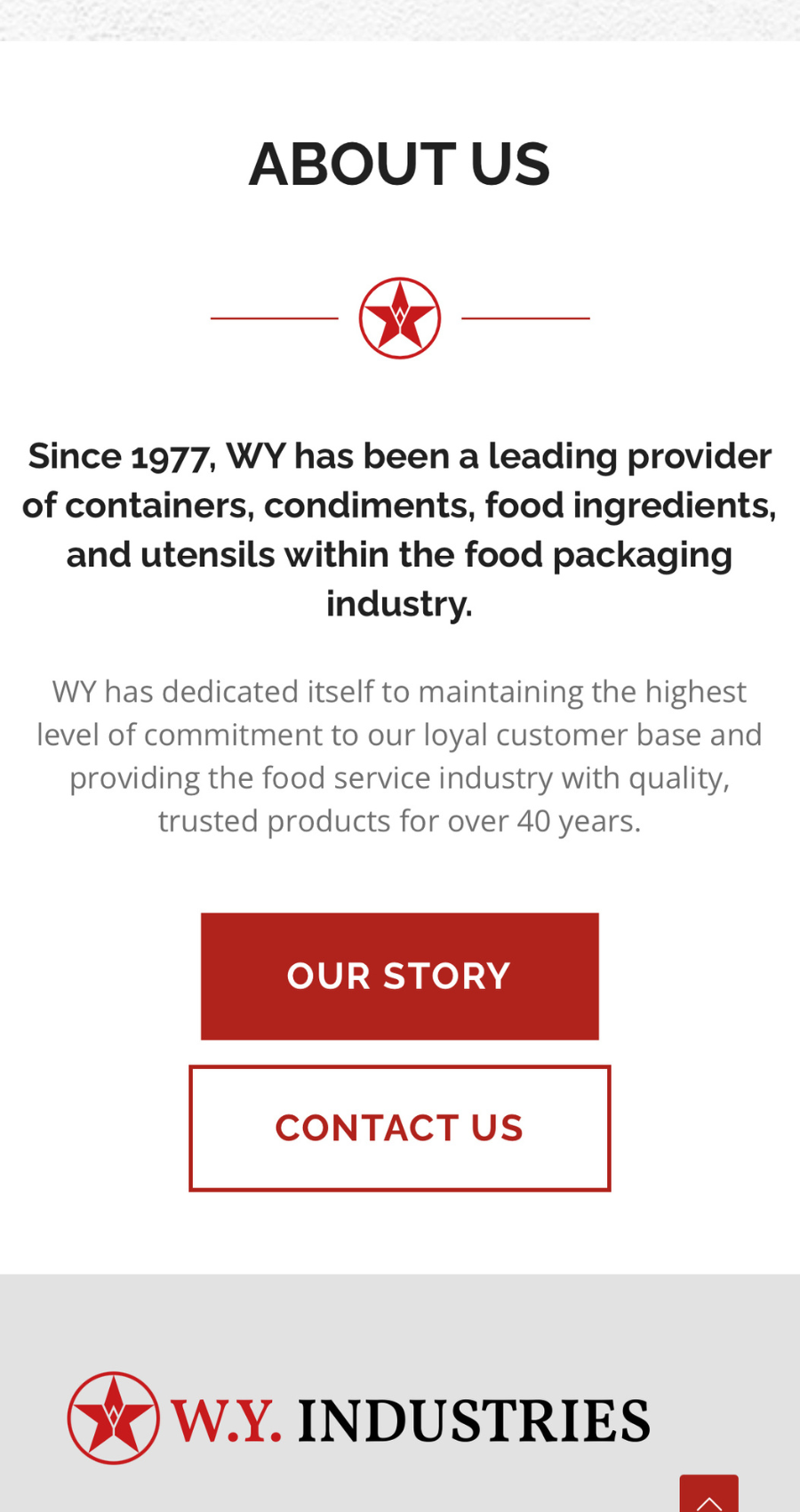
Task: Tap the Contact Us button
Action: pos(399,1128)
